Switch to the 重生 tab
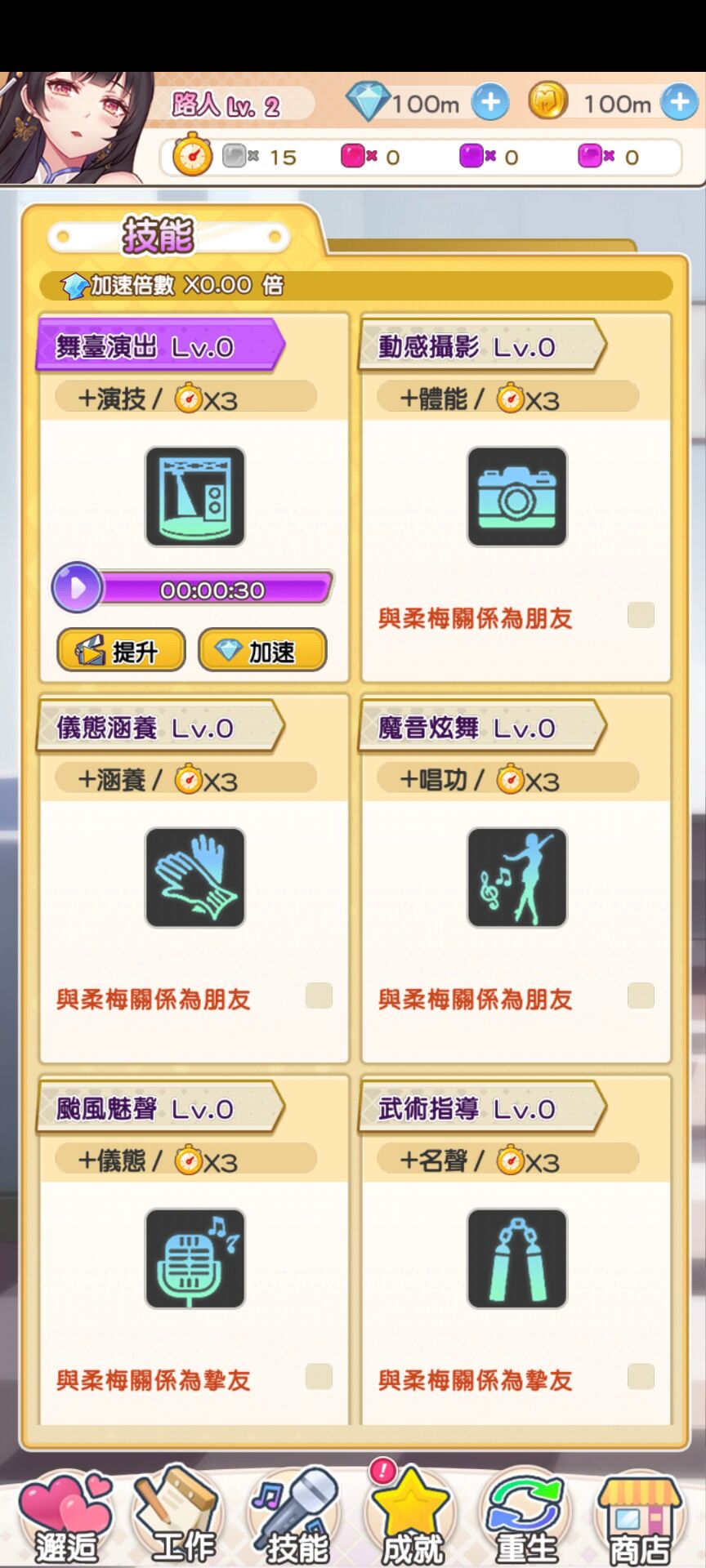Screen dimensions: 706x1568 [525, 1517]
